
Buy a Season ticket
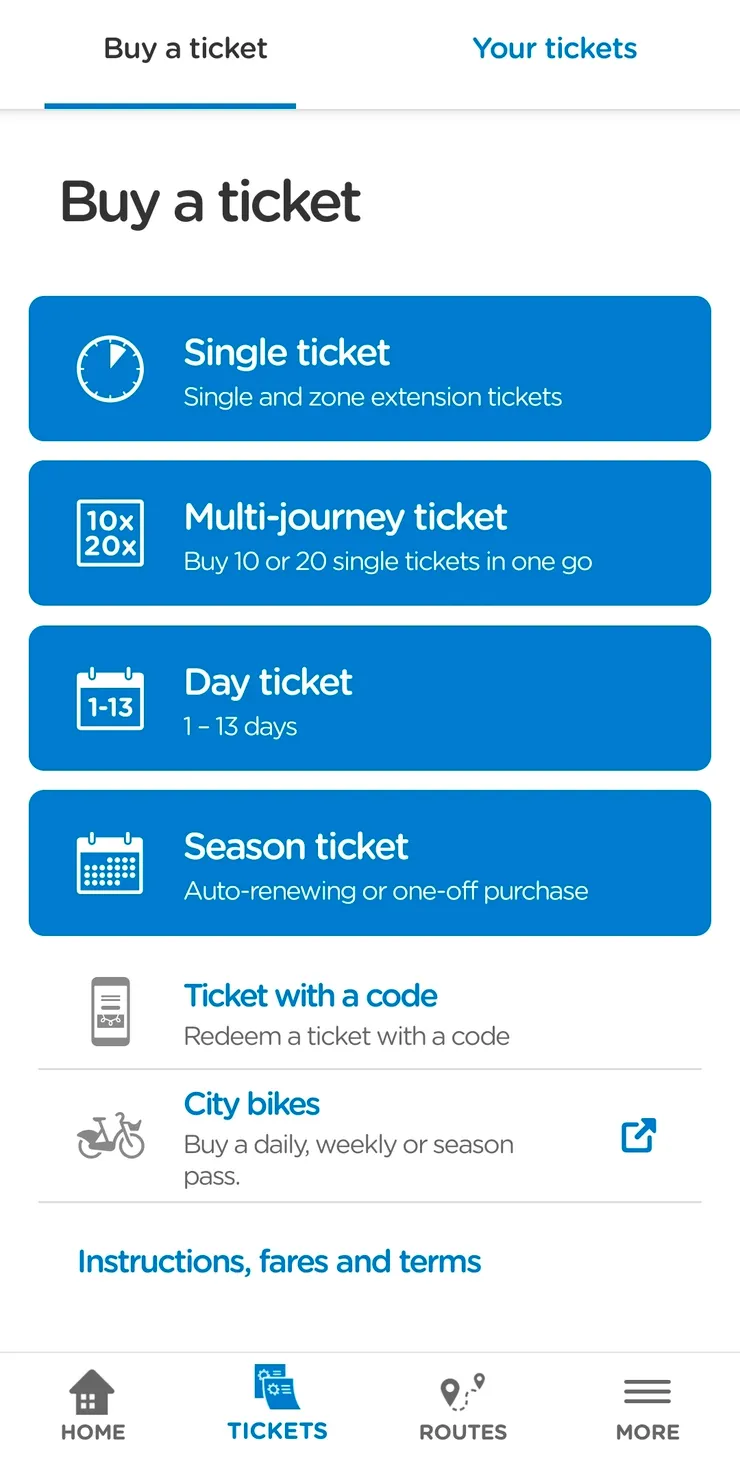369,863
